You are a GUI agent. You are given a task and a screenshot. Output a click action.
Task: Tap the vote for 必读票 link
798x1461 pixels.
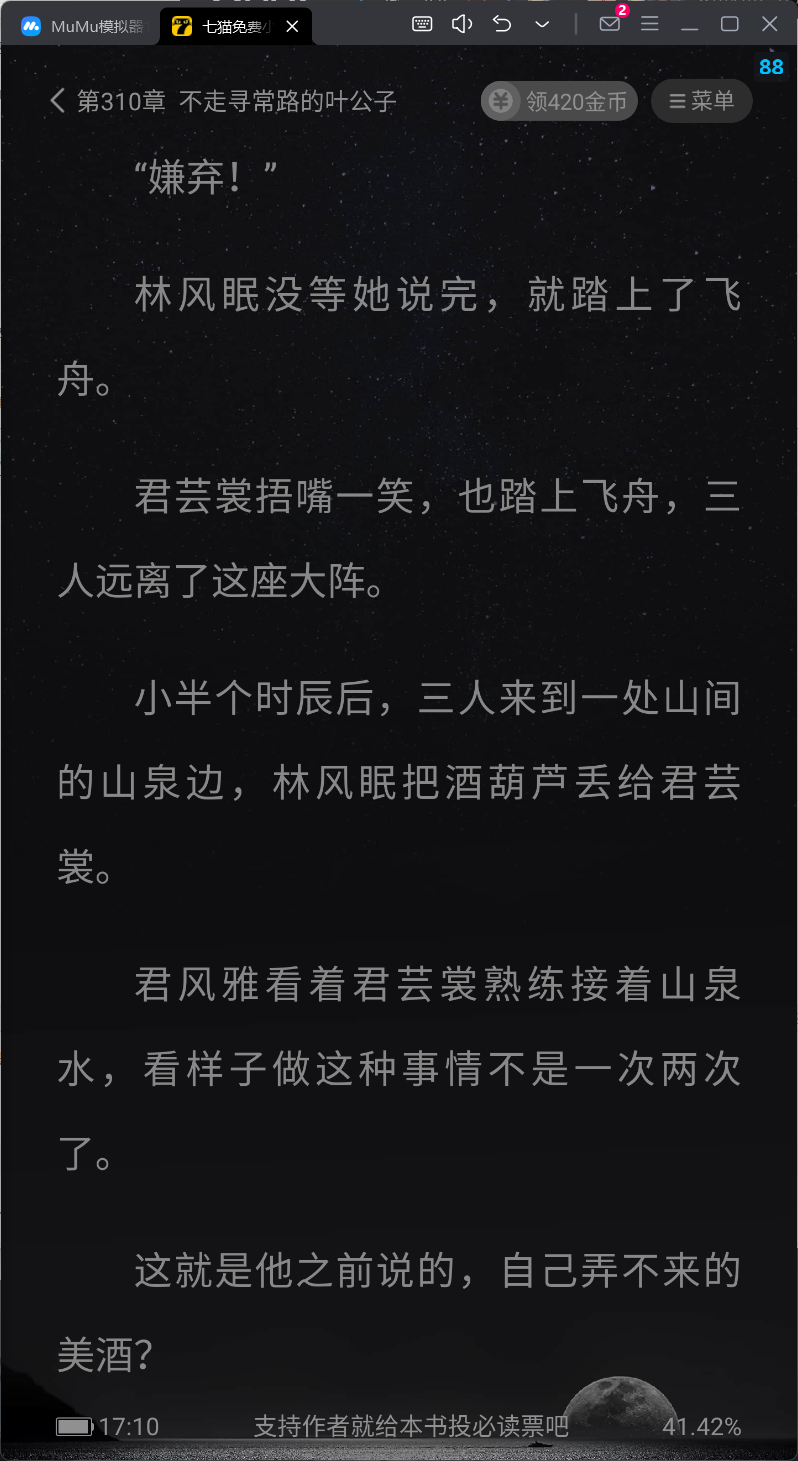click(410, 1427)
